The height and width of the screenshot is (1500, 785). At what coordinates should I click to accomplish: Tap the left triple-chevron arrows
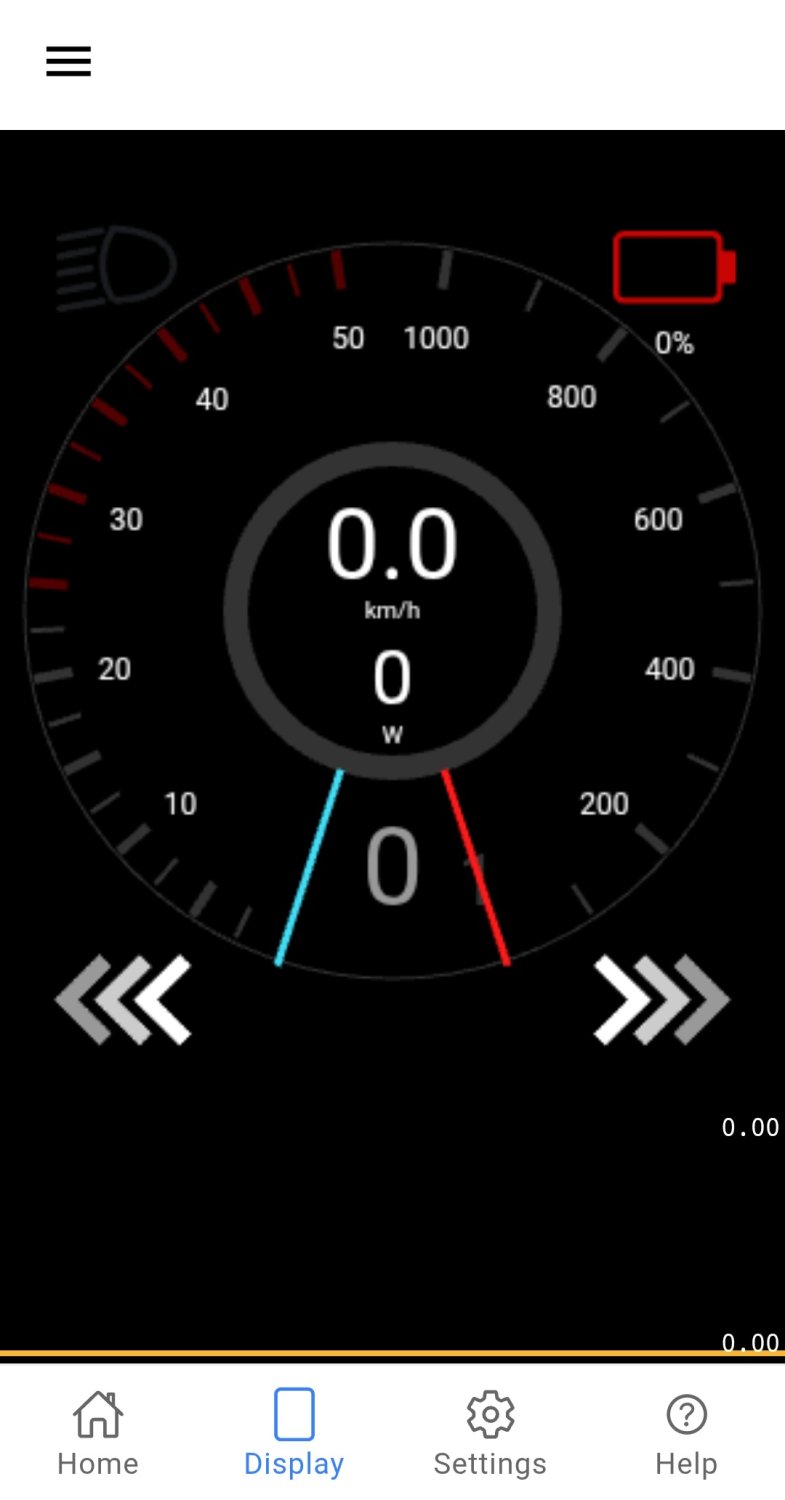(x=123, y=999)
